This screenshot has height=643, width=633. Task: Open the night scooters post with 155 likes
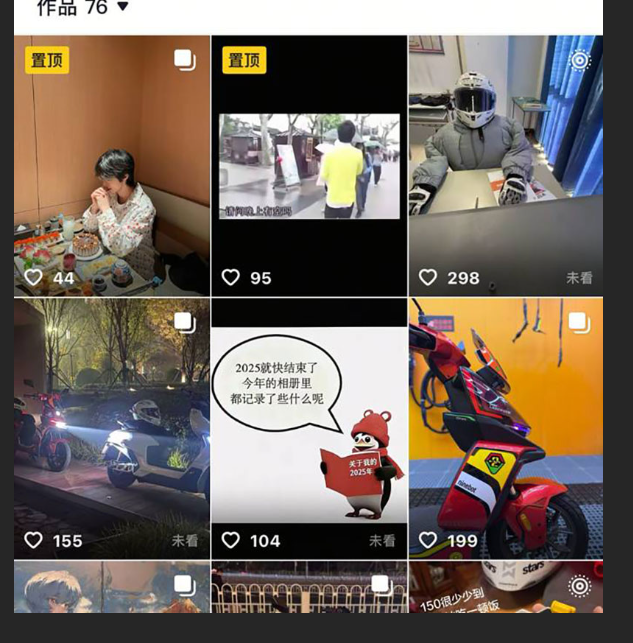click(x=112, y=427)
